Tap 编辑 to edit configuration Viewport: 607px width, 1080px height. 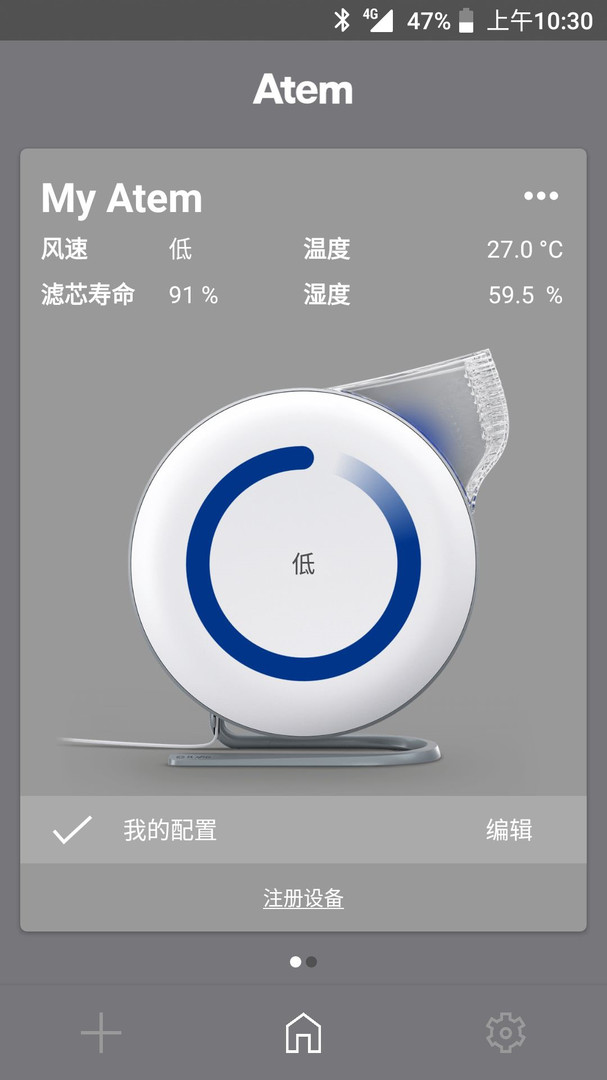click(509, 830)
